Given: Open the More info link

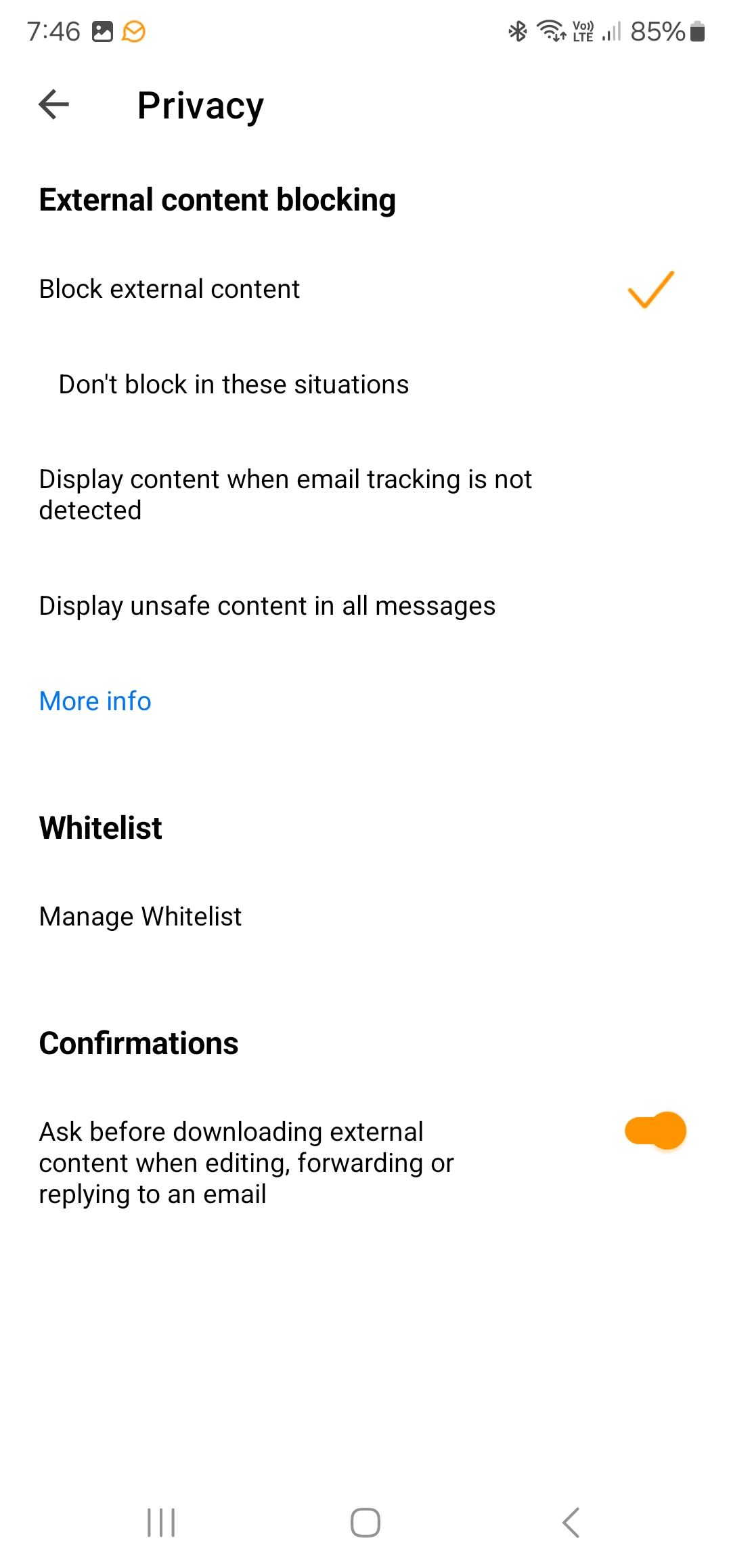Looking at the screenshot, I should pyautogui.click(x=95, y=701).
